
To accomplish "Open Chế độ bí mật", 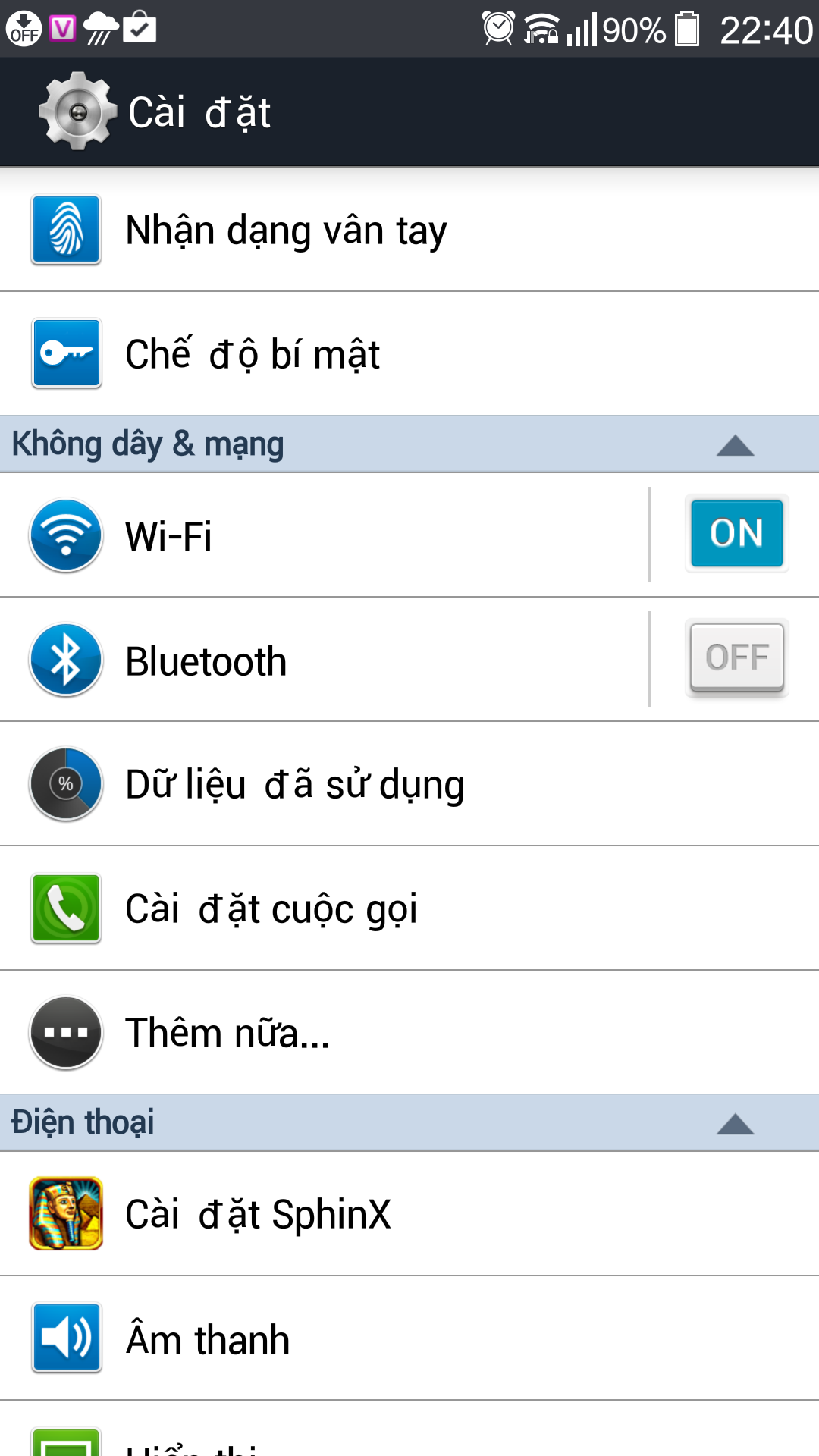I will 409,353.
